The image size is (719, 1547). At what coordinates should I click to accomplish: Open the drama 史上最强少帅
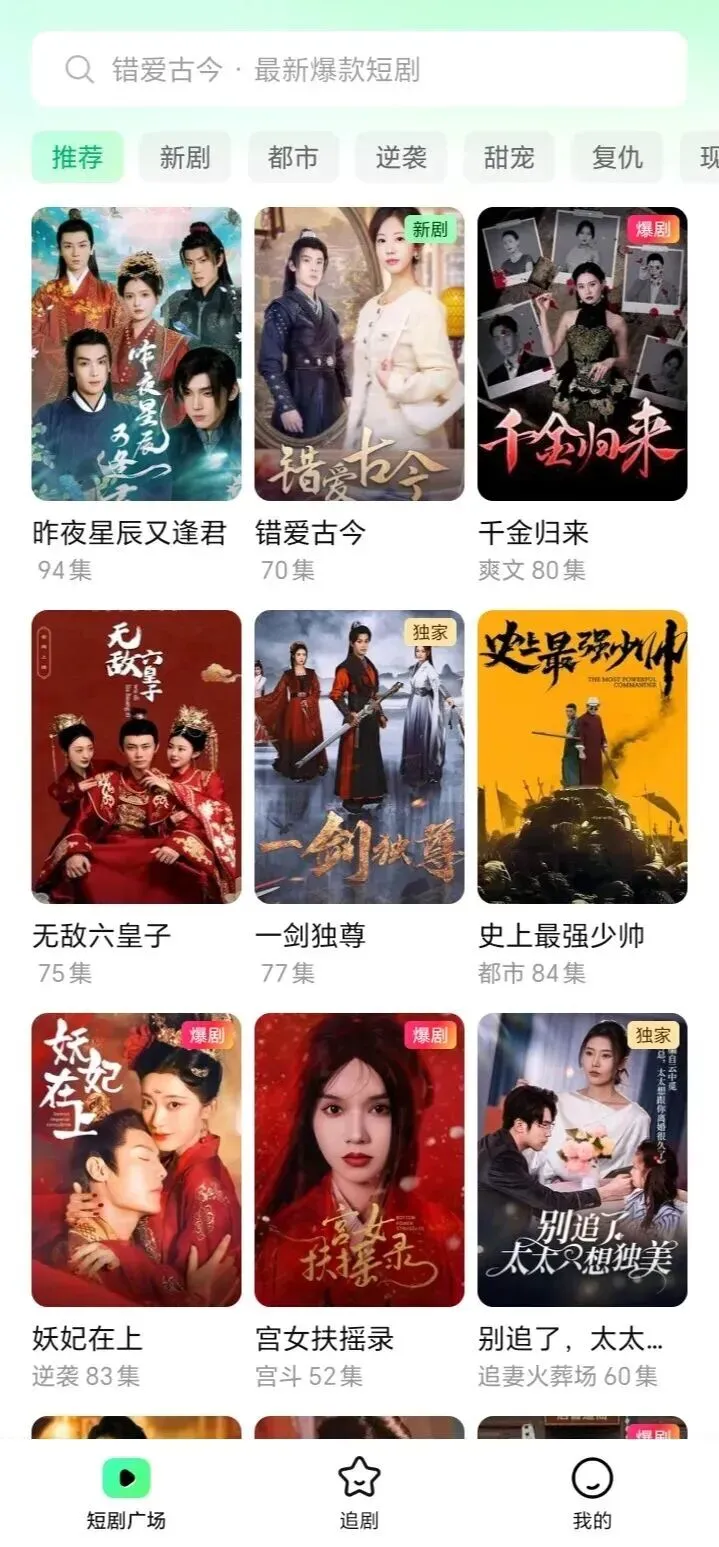(582, 757)
